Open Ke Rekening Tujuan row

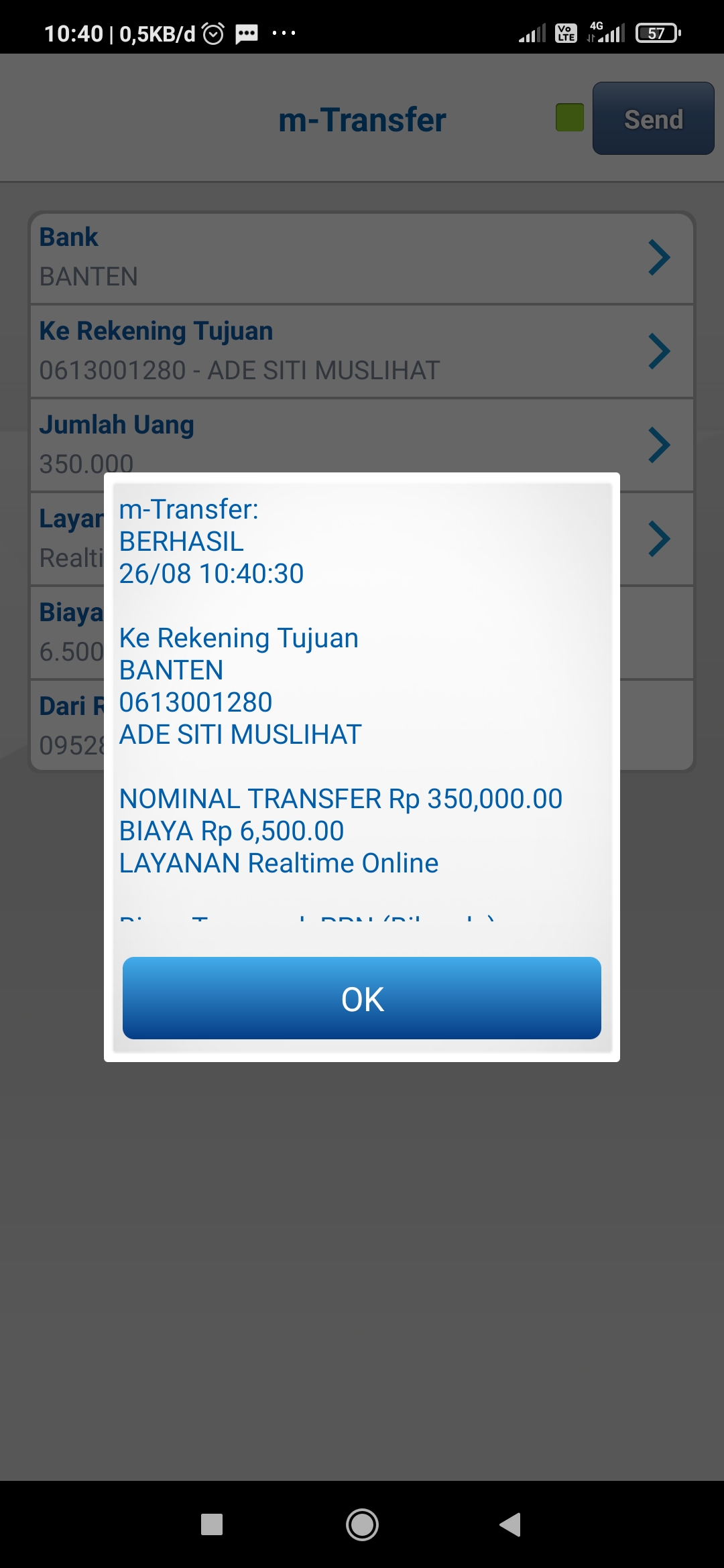pyautogui.click(x=361, y=351)
